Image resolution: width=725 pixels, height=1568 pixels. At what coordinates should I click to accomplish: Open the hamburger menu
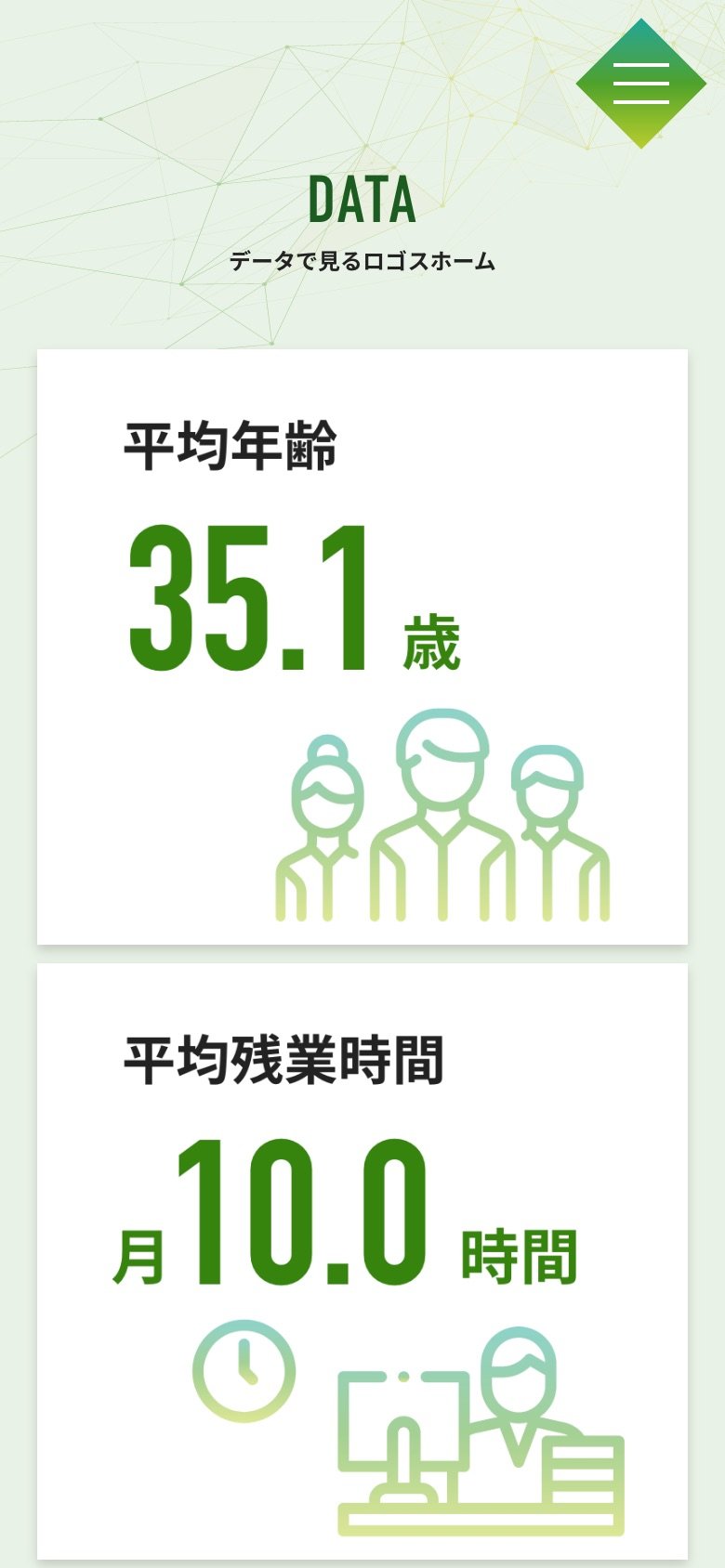[x=641, y=83]
